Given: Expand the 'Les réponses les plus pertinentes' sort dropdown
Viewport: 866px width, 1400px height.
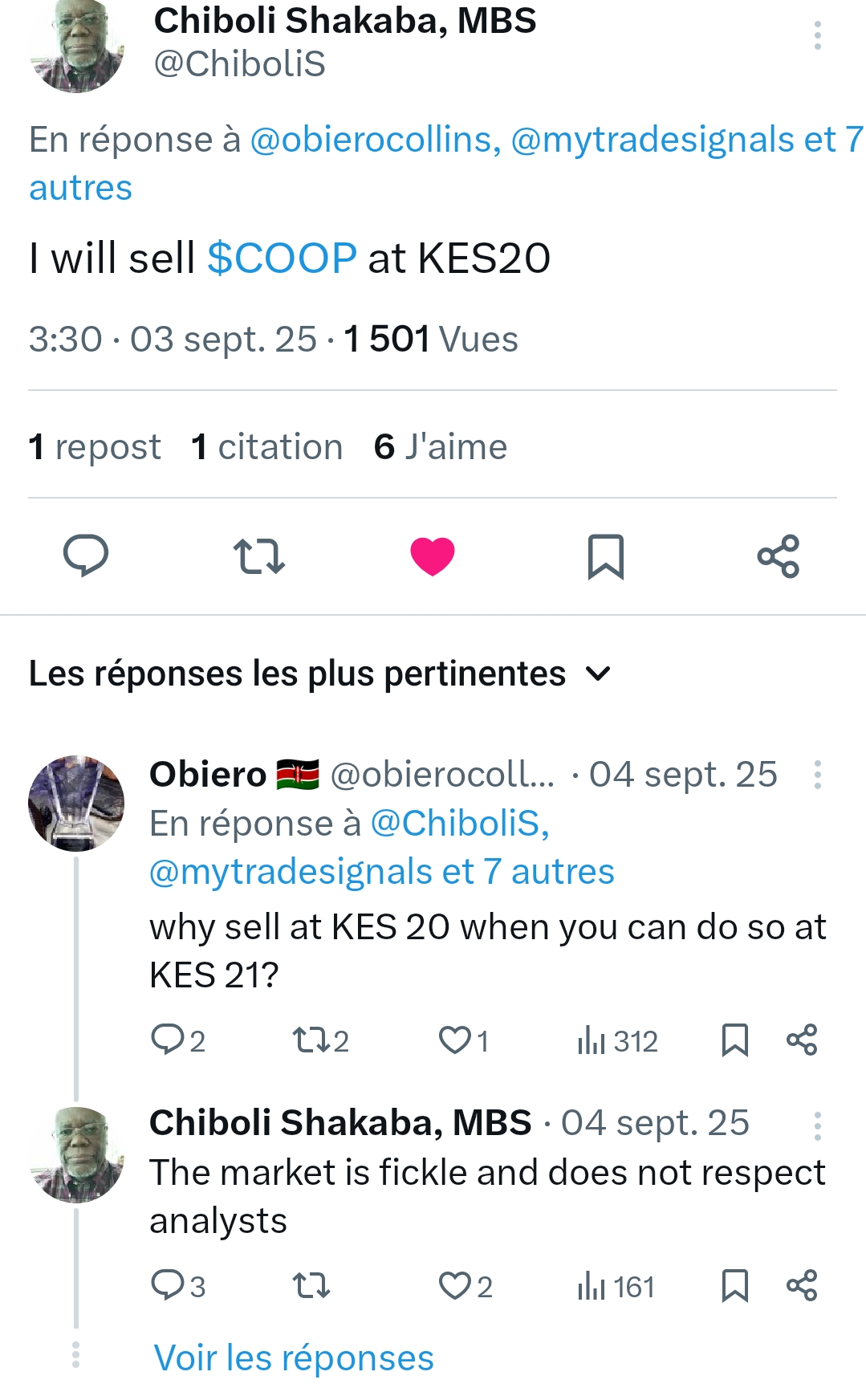Looking at the screenshot, I should [x=599, y=674].
